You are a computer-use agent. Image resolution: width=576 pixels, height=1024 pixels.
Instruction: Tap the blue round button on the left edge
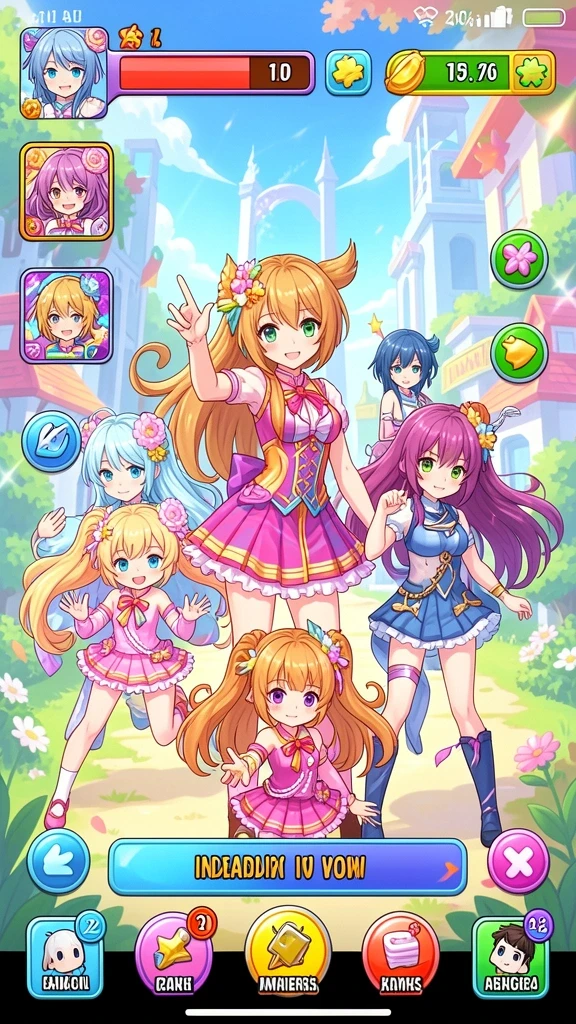pos(52,441)
